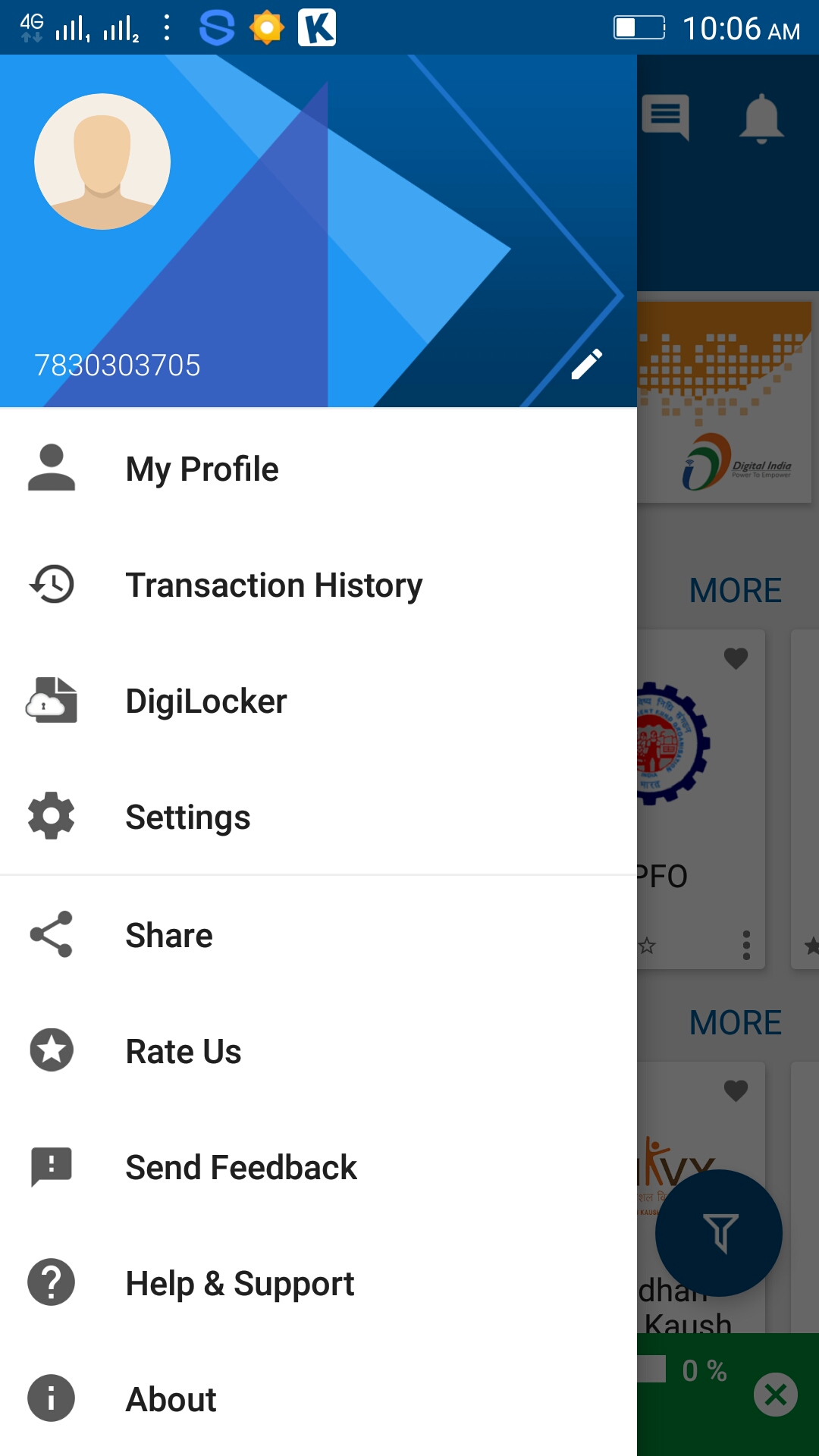Open the messages icon in the top bar
Screen dimensions: 819x1456
[665, 118]
